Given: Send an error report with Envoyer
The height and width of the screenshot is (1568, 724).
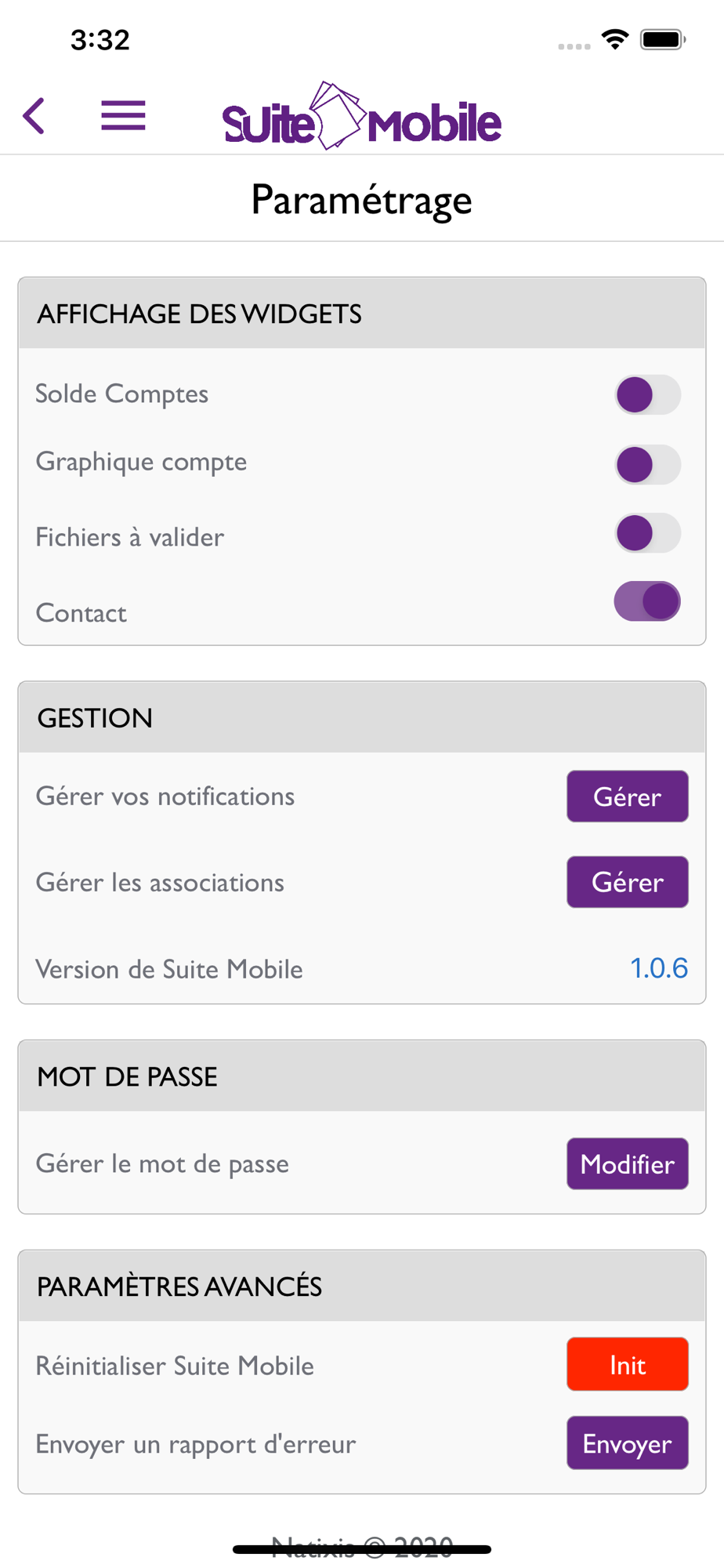Looking at the screenshot, I should pos(628,1443).
